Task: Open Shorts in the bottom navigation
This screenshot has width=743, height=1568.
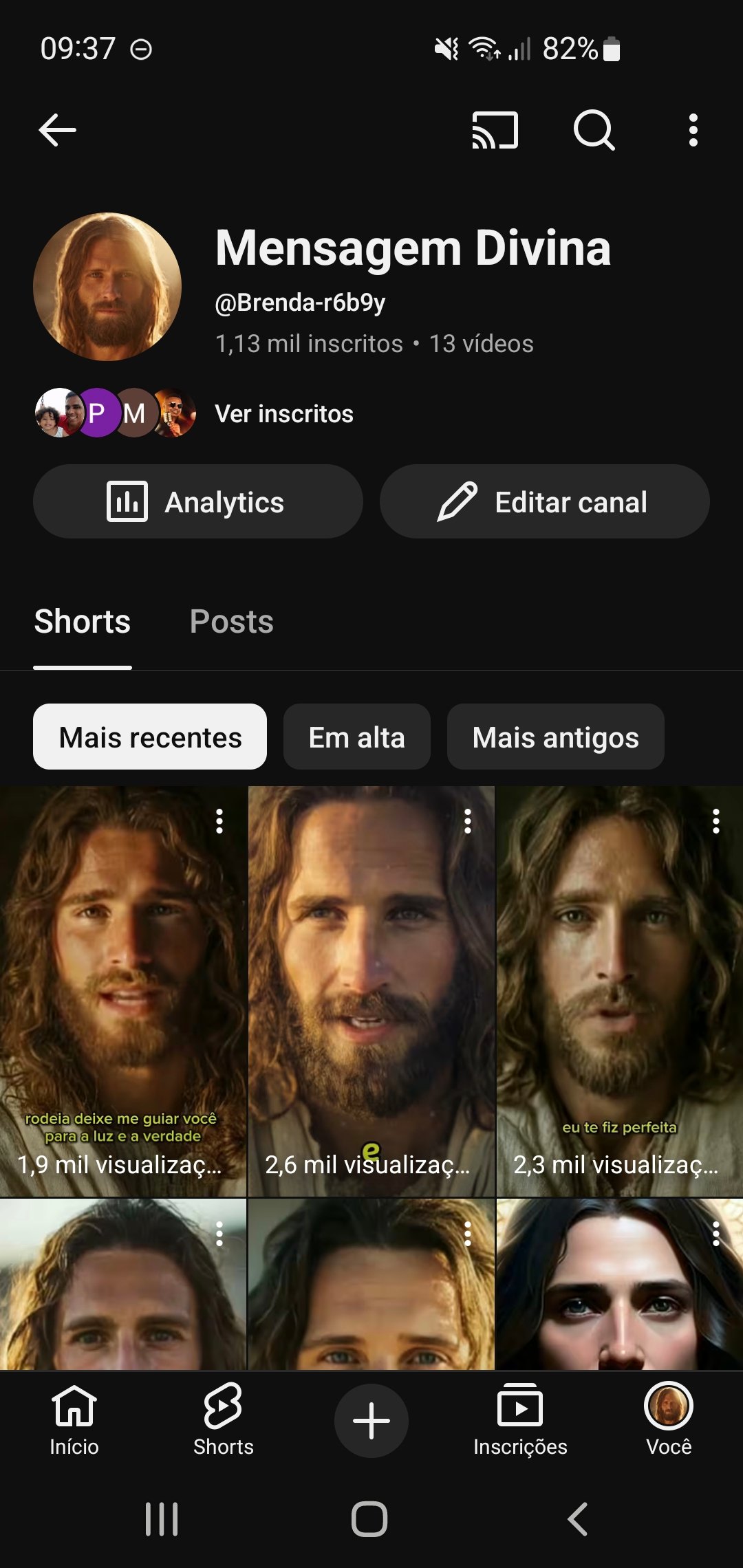Action: tap(223, 1419)
